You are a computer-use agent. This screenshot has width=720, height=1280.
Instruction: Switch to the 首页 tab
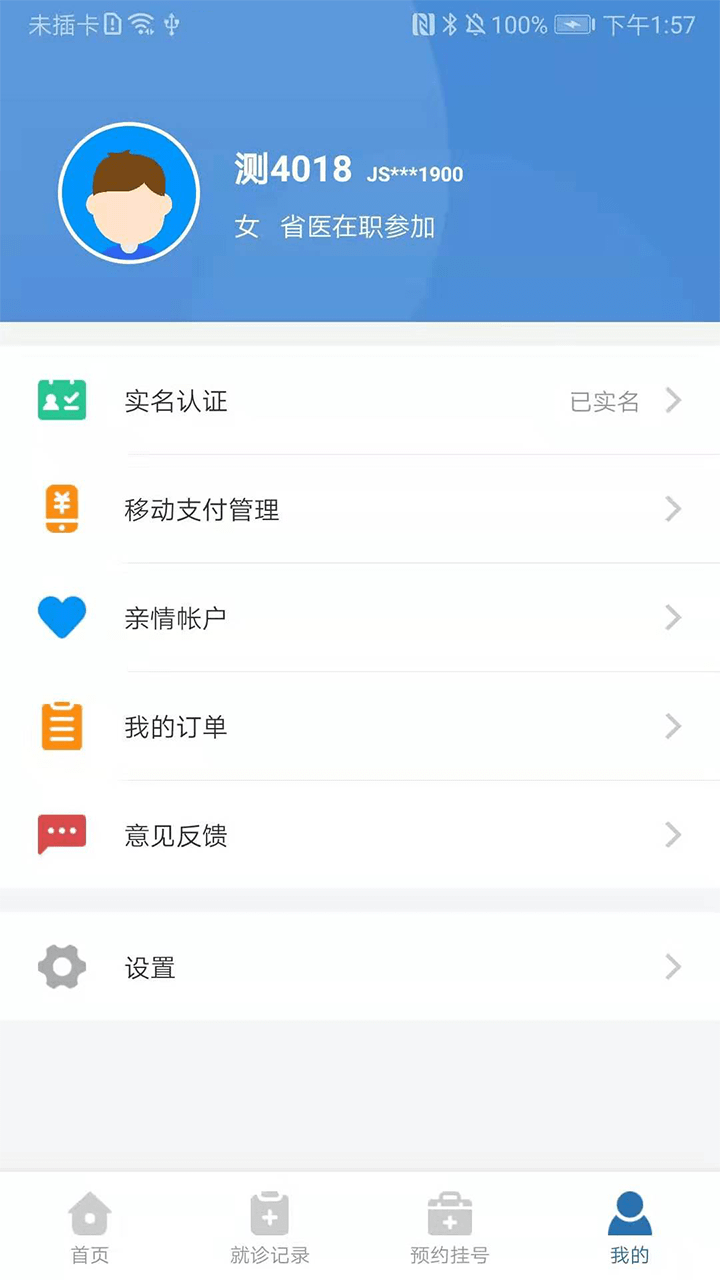point(90,1228)
